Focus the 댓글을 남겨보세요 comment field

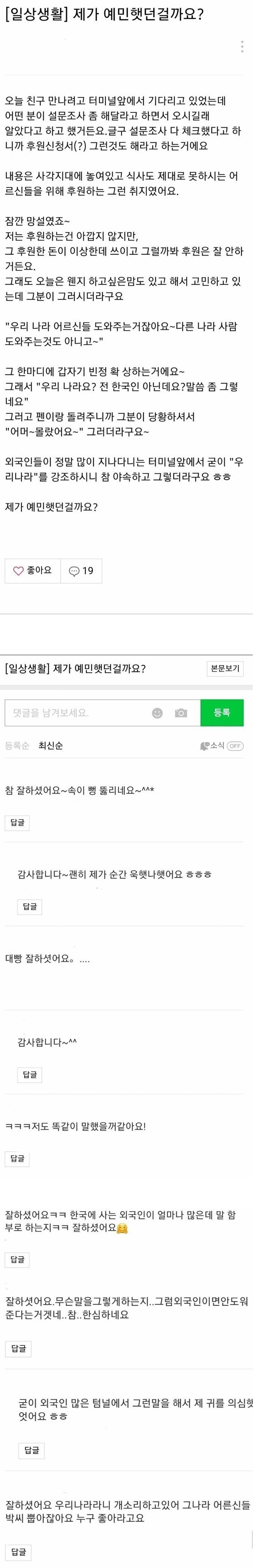[x=76, y=713]
